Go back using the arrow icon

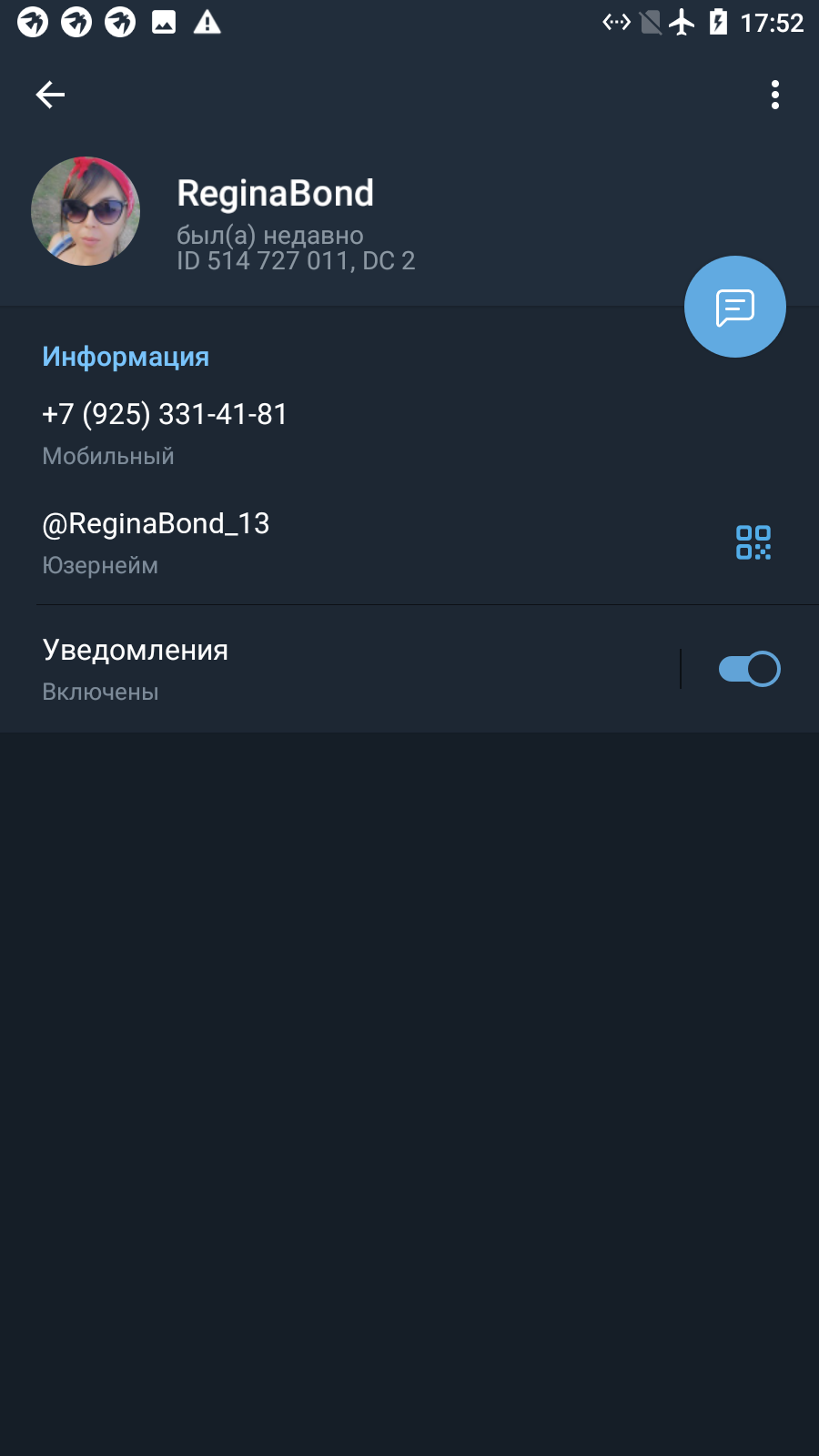[50, 95]
